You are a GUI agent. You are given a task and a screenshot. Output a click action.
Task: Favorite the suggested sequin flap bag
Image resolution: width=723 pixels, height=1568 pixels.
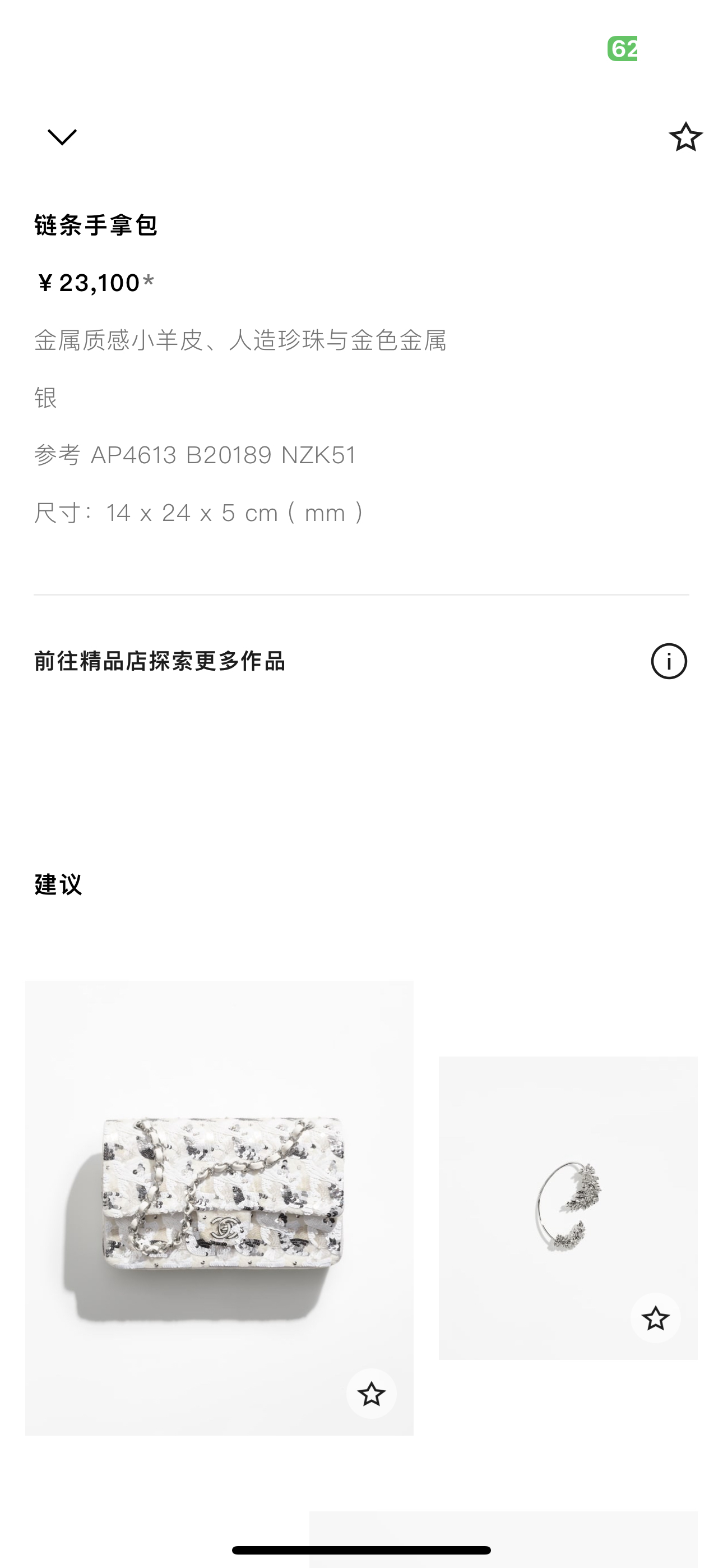click(x=371, y=1394)
